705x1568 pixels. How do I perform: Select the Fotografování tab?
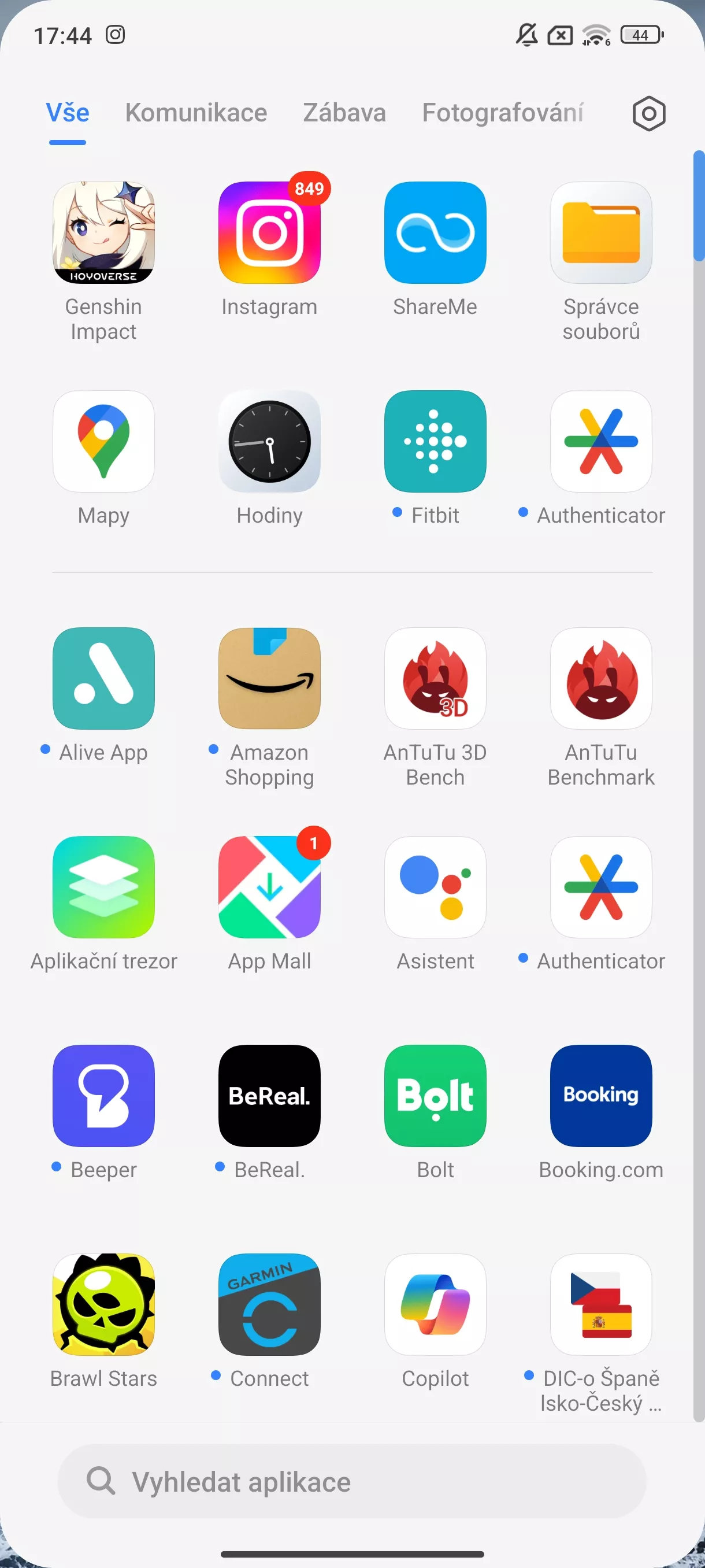coord(502,113)
